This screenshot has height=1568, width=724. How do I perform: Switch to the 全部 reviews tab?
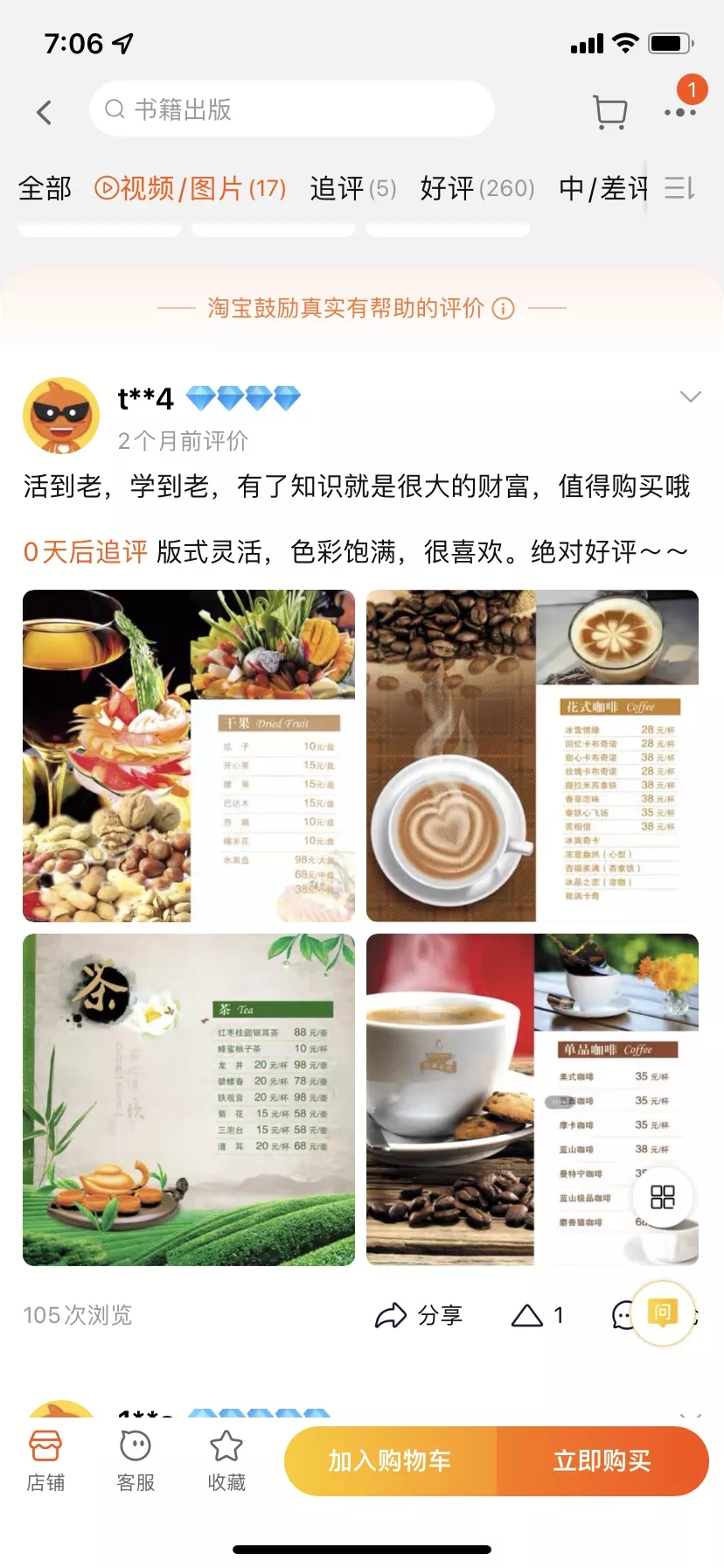click(45, 188)
